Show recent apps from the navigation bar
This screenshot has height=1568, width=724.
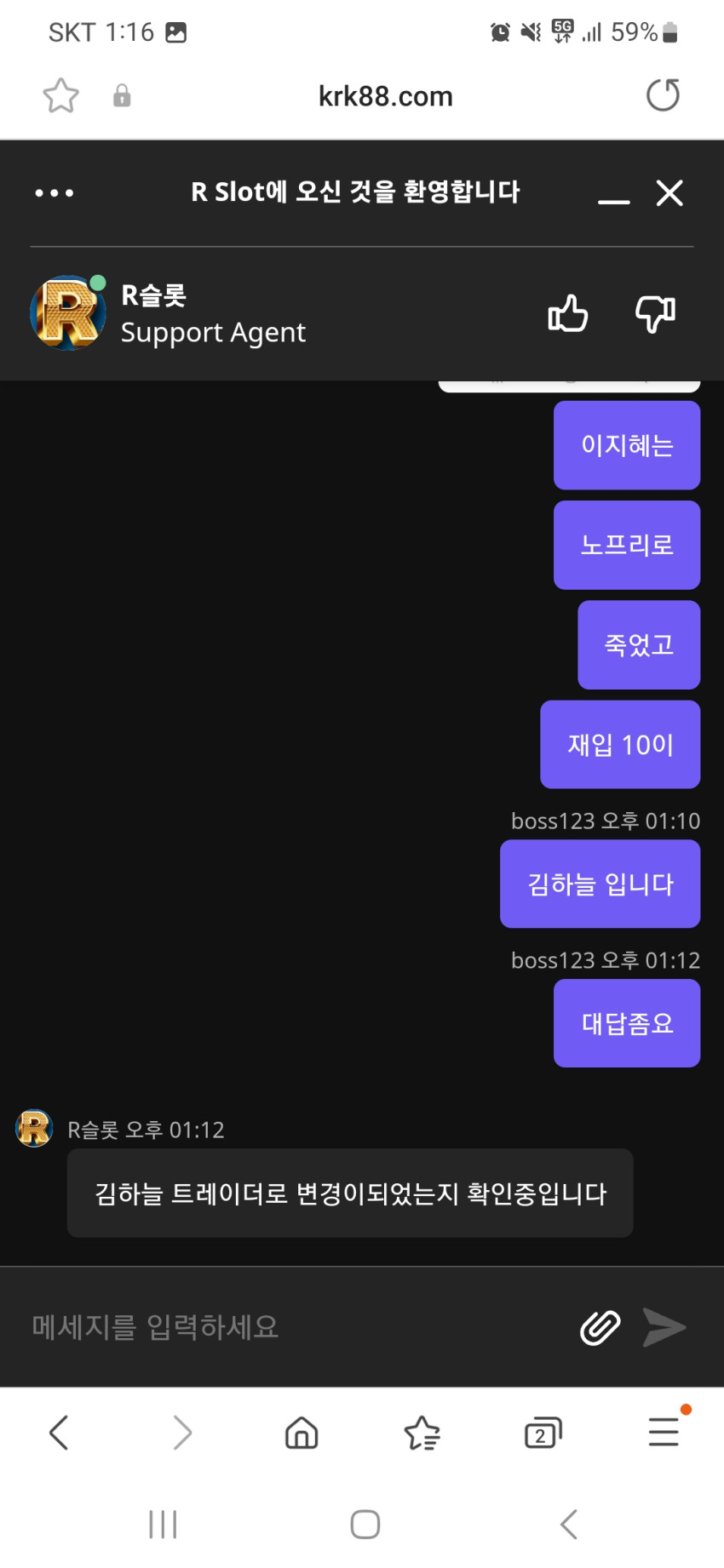163,1524
